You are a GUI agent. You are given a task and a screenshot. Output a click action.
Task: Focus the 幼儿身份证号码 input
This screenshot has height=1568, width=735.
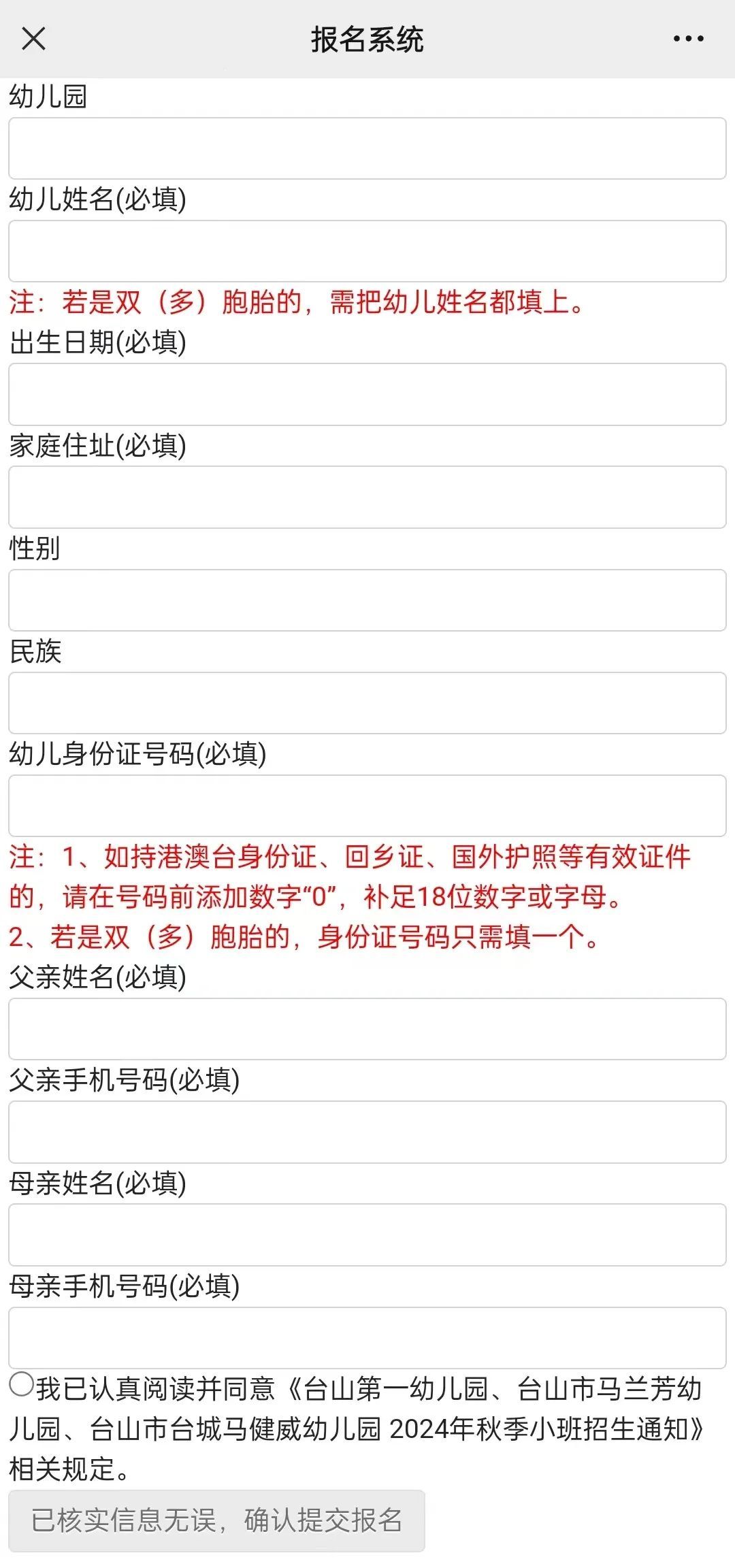(367, 806)
